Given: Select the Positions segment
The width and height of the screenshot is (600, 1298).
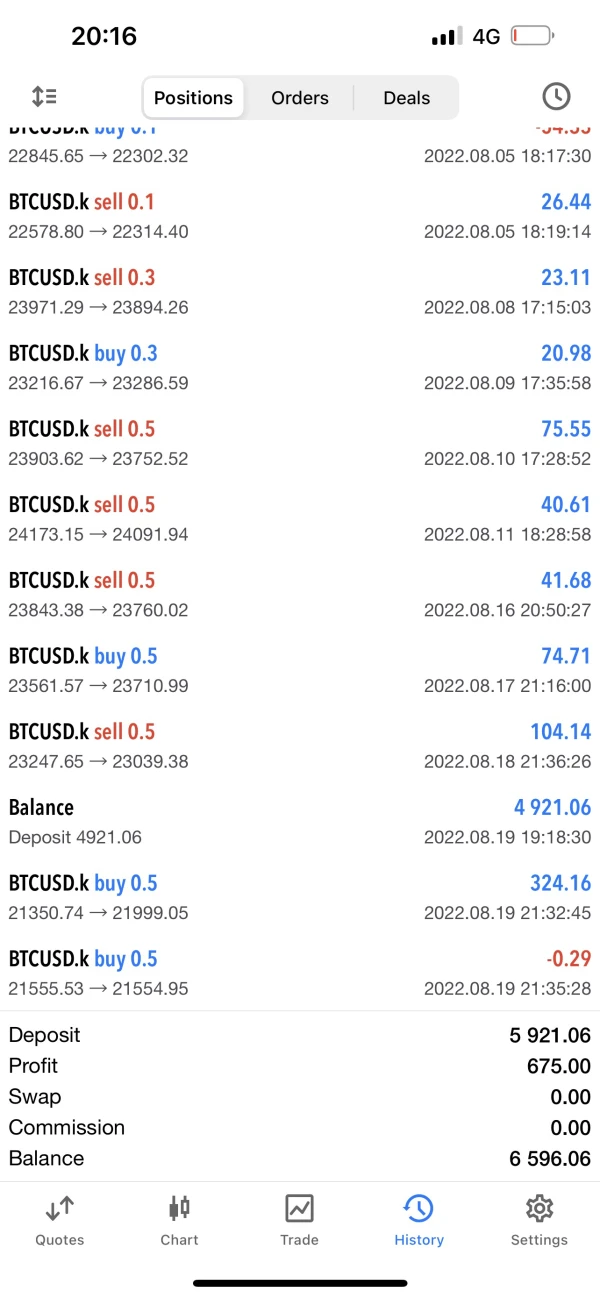Looking at the screenshot, I should [194, 98].
